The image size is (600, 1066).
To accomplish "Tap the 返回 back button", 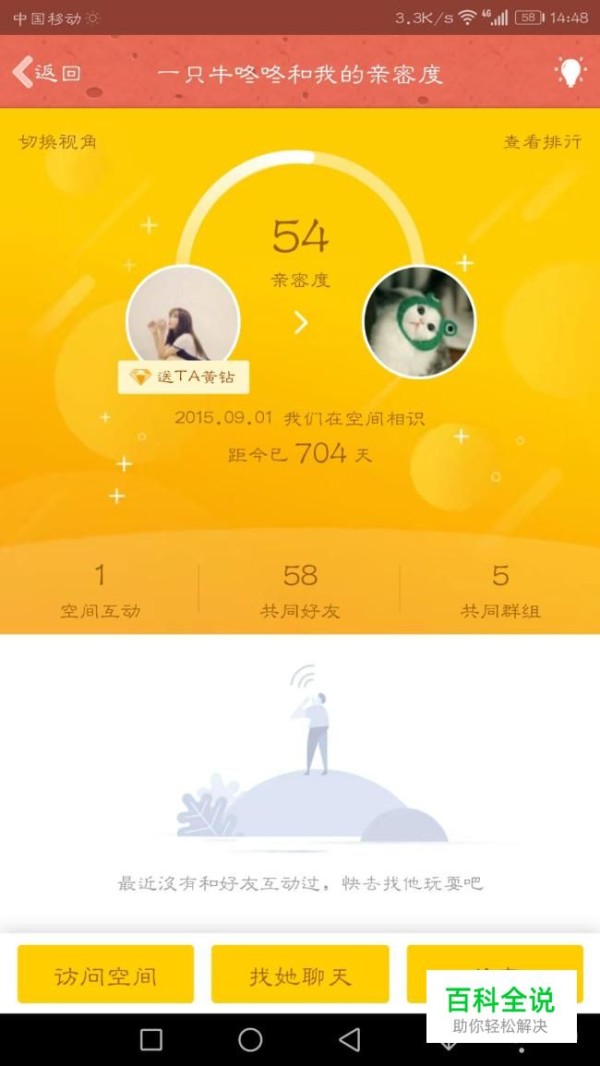I will click(x=46, y=72).
